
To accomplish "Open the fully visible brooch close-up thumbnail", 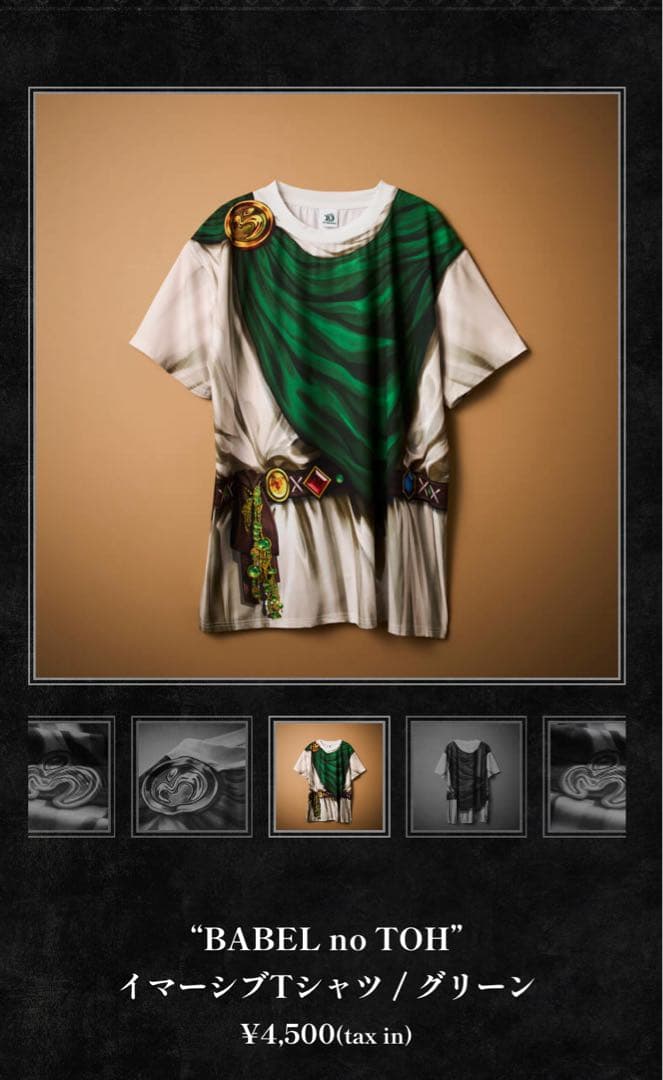I will (191, 777).
